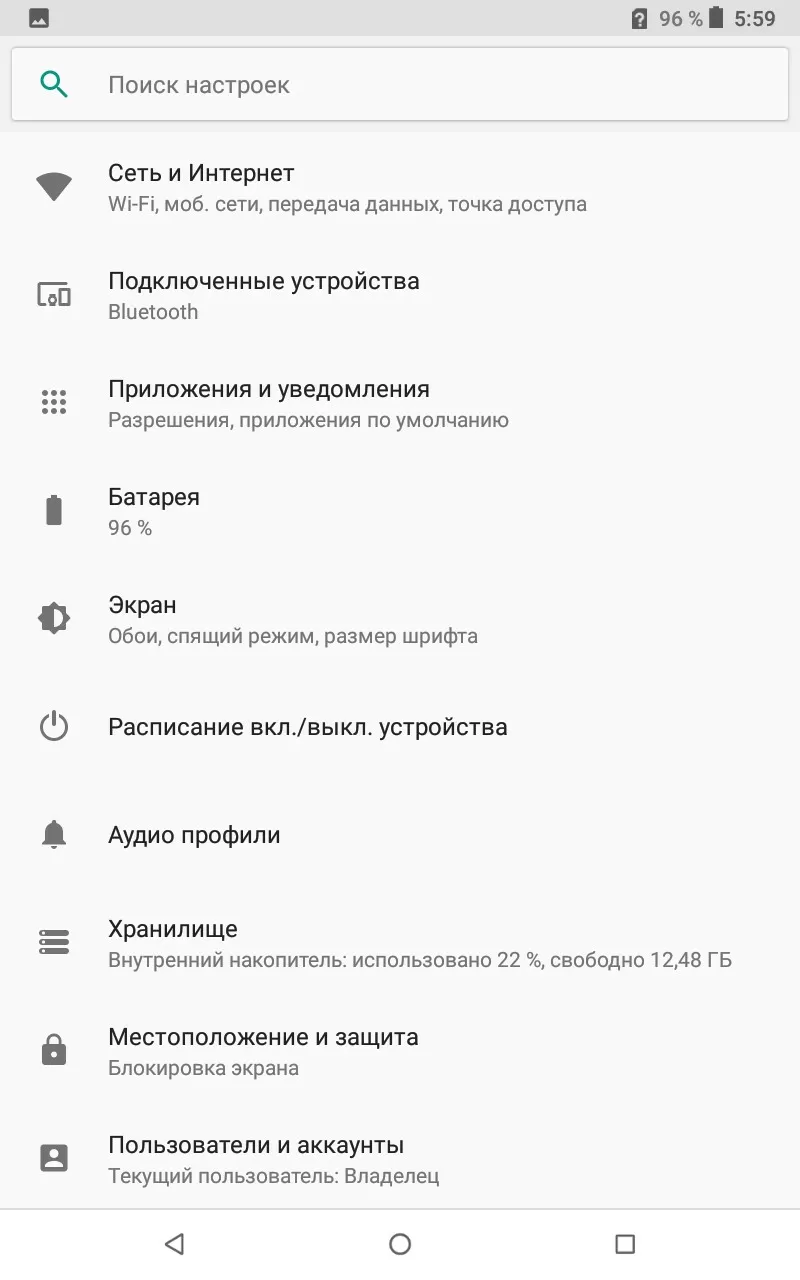Open Пользователи и аккаунты
This screenshot has height=1280, width=800.
pos(400,1158)
